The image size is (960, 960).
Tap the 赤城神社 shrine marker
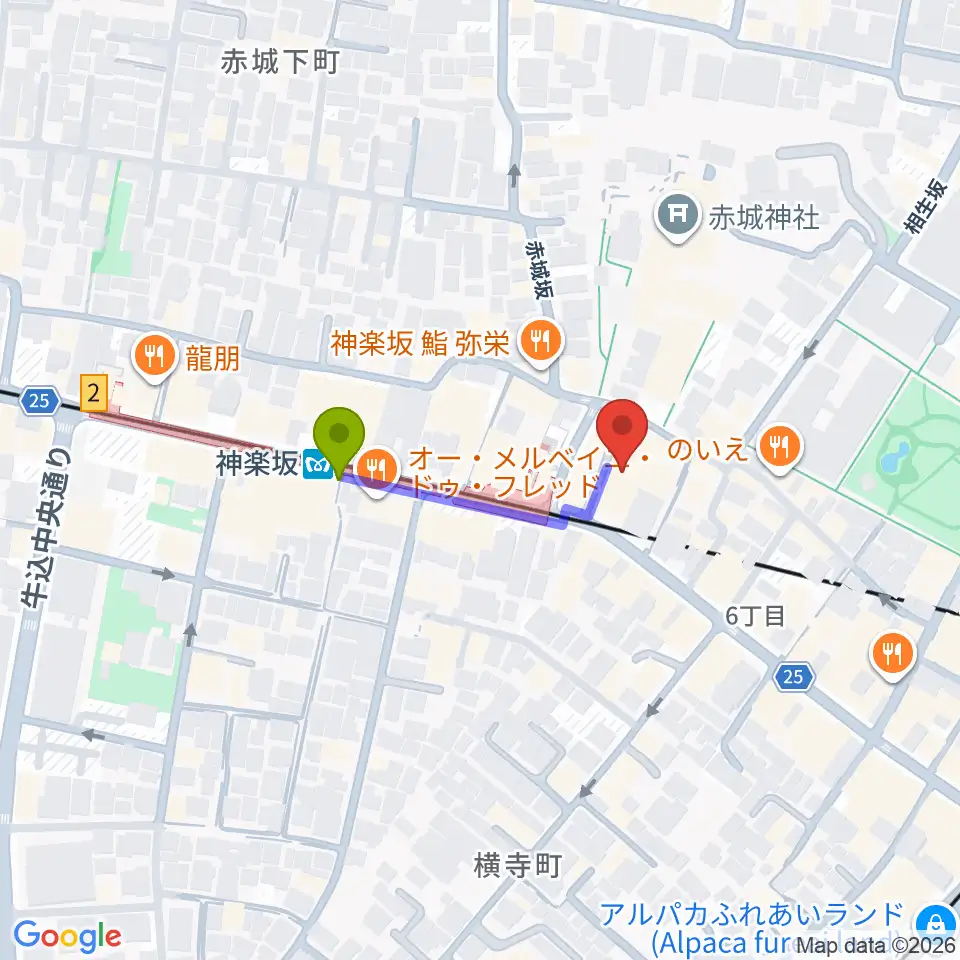pos(678,216)
